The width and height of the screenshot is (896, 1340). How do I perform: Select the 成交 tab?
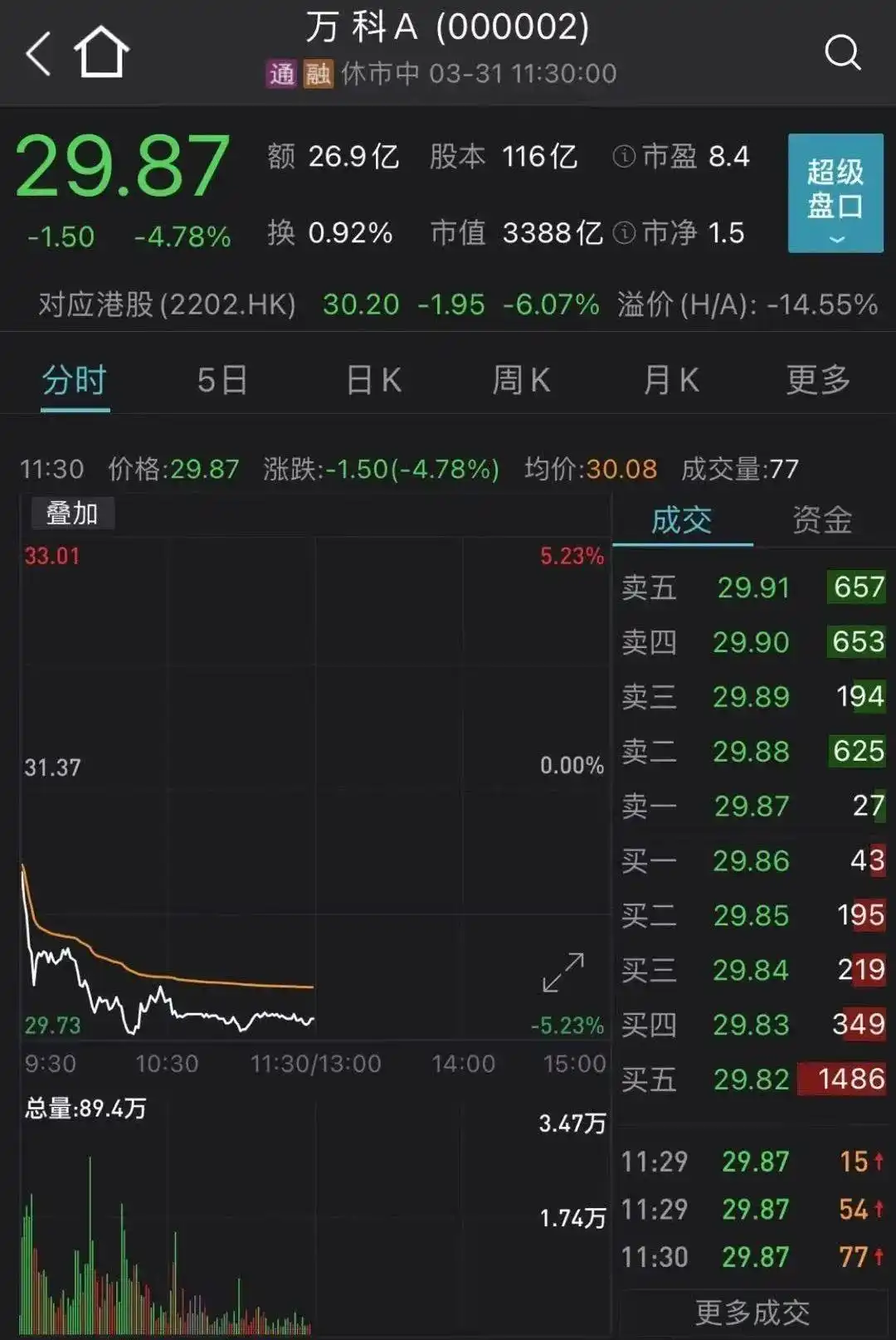tap(682, 521)
